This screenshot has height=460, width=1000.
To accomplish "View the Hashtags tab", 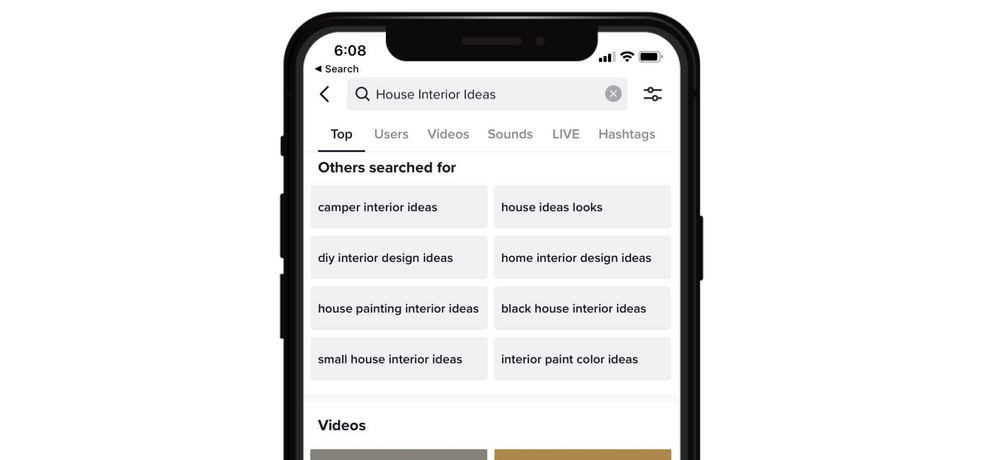I will 627,134.
